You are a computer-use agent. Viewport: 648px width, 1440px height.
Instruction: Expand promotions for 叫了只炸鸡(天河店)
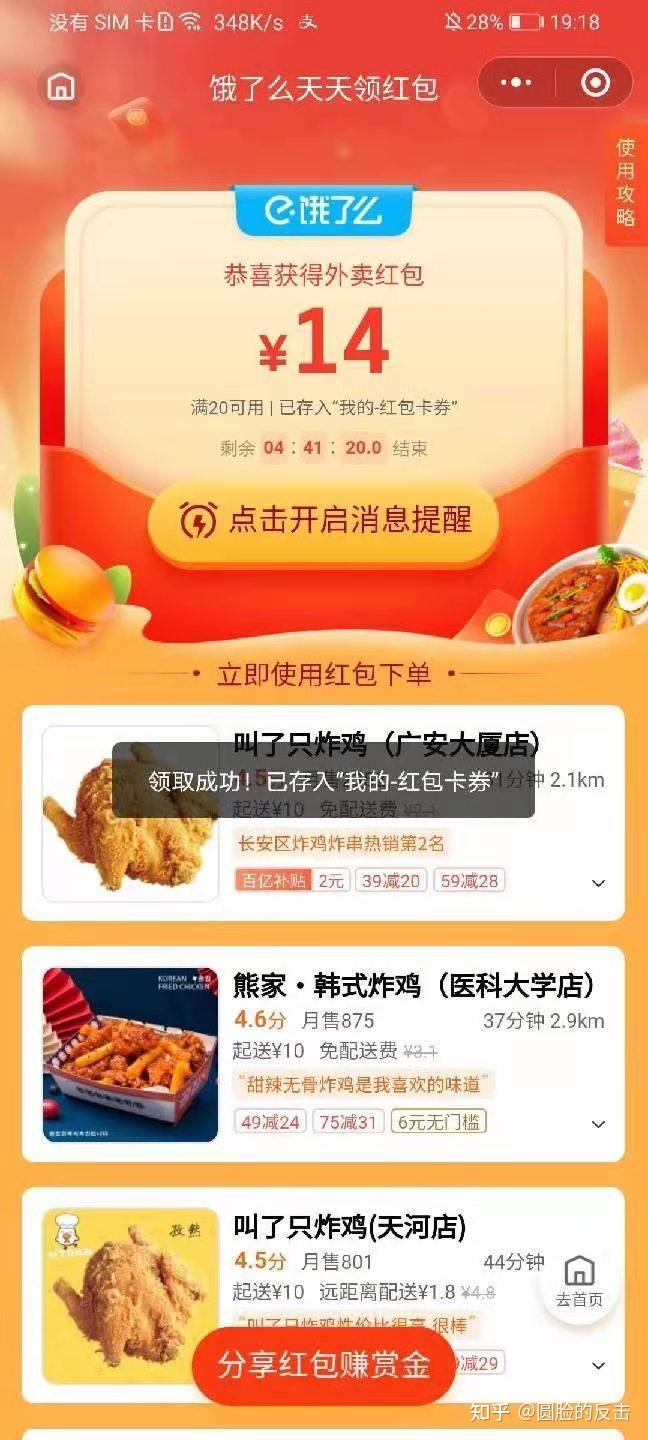pyautogui.click(x=598, y=1366)
